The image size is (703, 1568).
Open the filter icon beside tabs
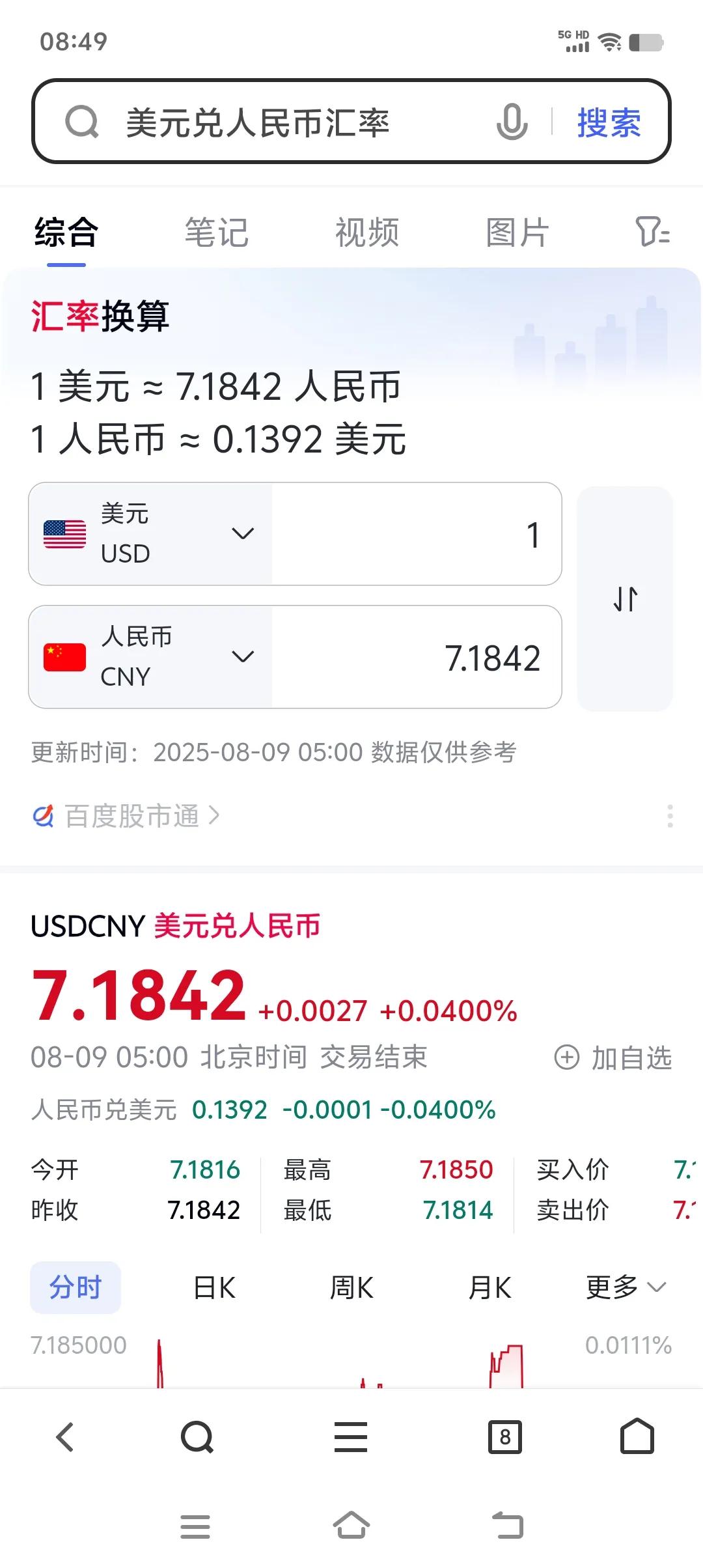tap(652, 232)
